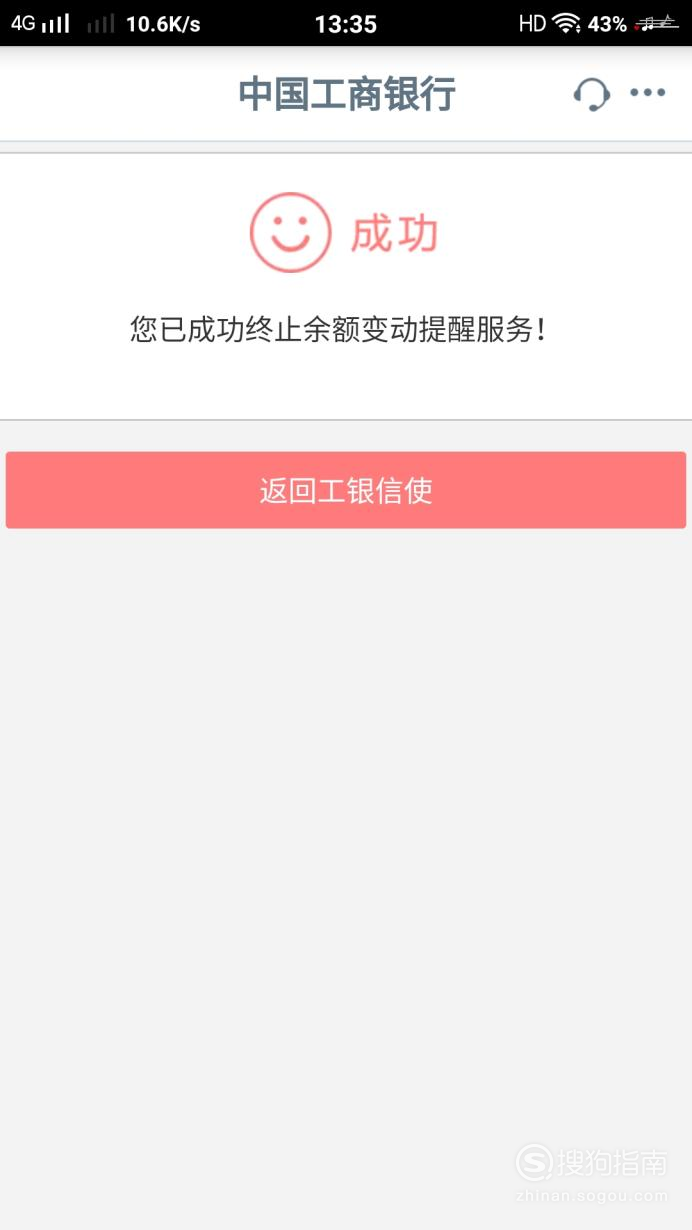Tap the 返回工银信使 button
Screen dimensions: 692x1230
click(346, 490)
